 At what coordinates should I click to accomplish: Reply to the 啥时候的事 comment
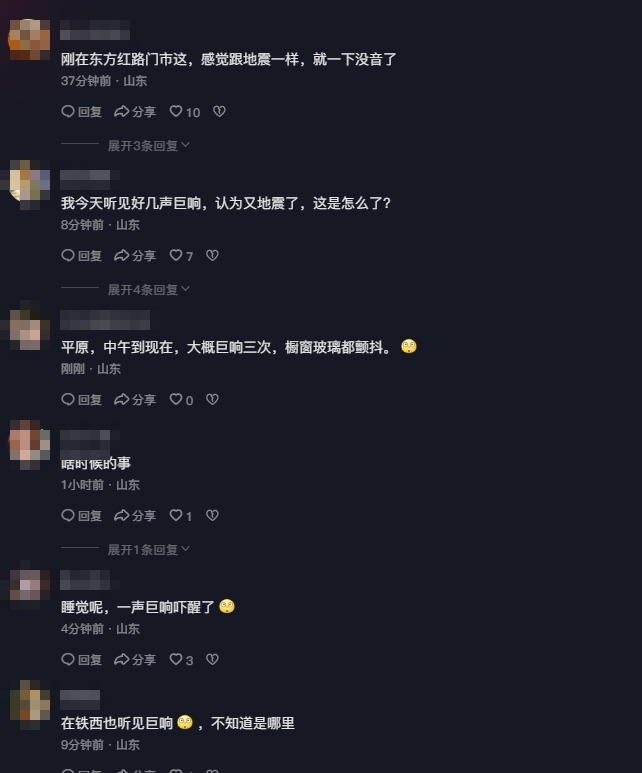[x=82, y=516]
